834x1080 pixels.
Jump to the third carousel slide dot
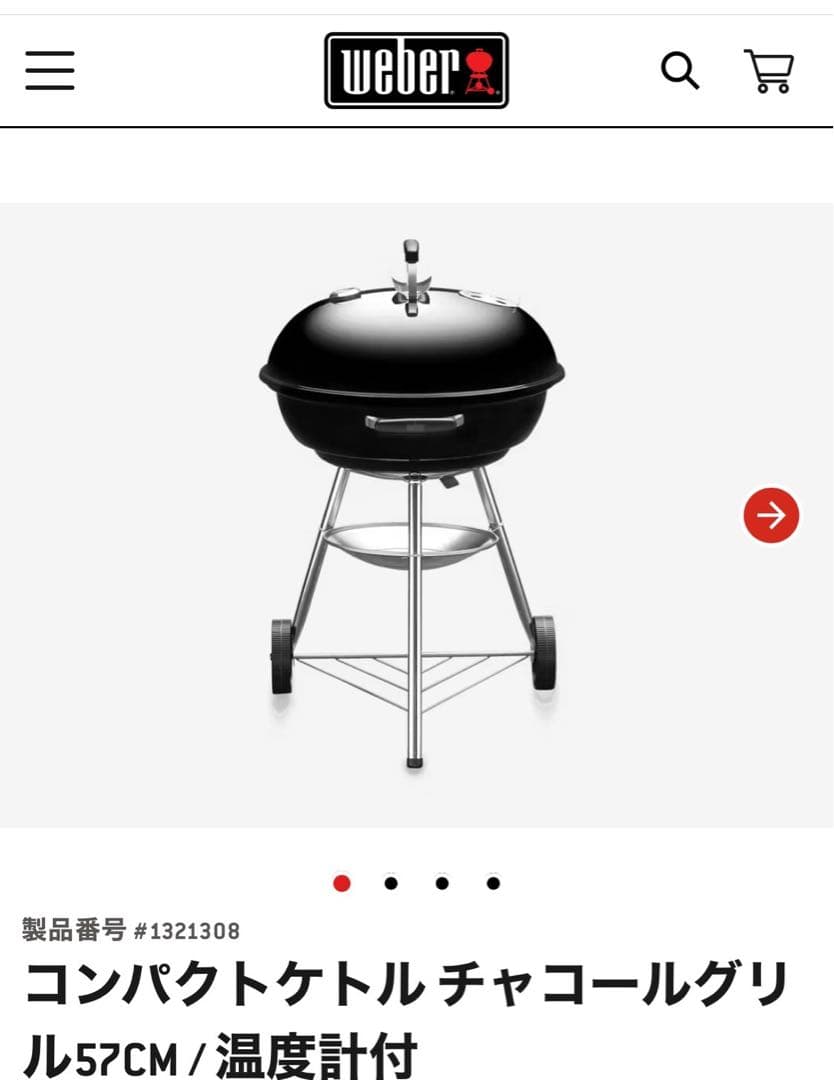point(442,884)
